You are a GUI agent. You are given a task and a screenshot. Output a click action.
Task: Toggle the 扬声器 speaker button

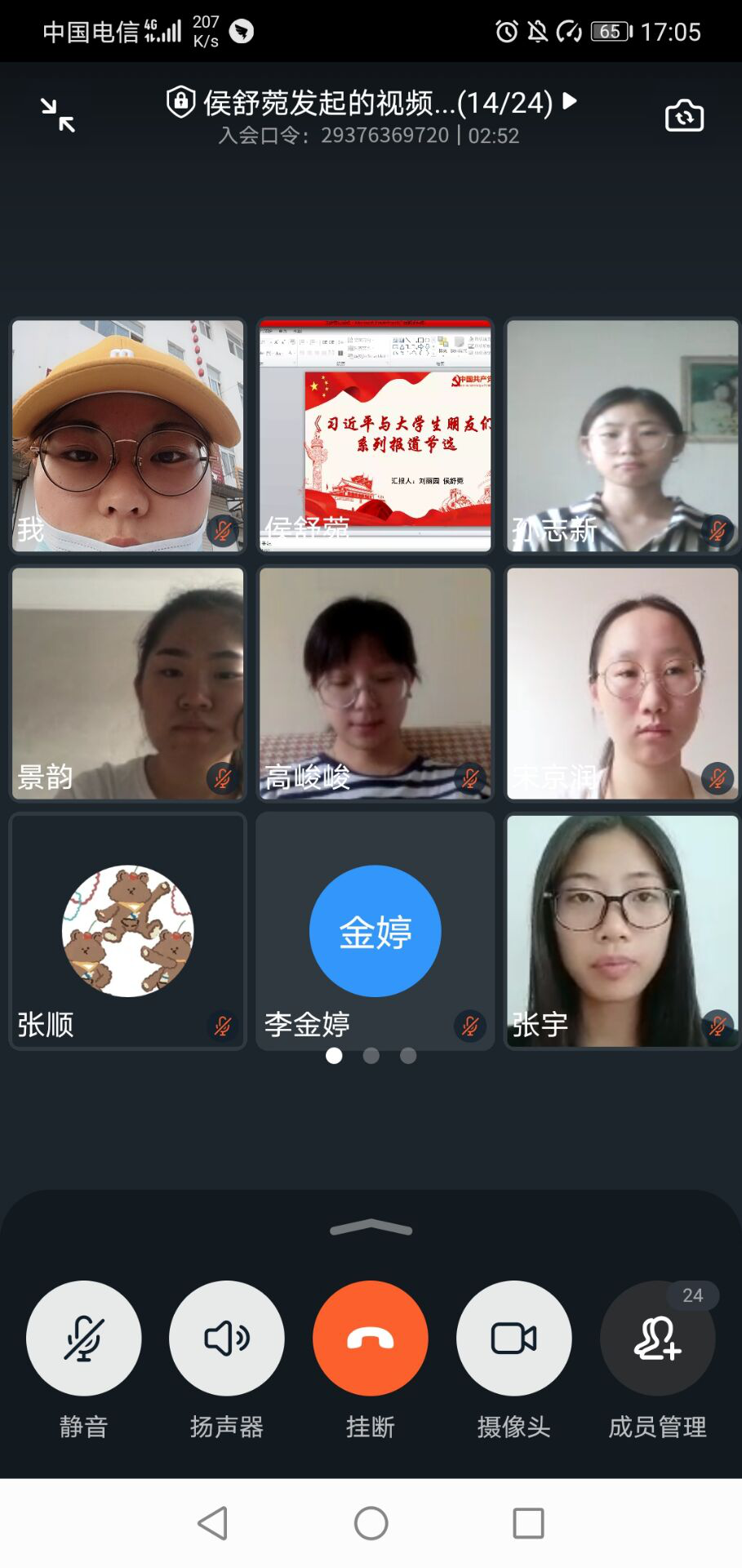click(x=227, y=1338)
